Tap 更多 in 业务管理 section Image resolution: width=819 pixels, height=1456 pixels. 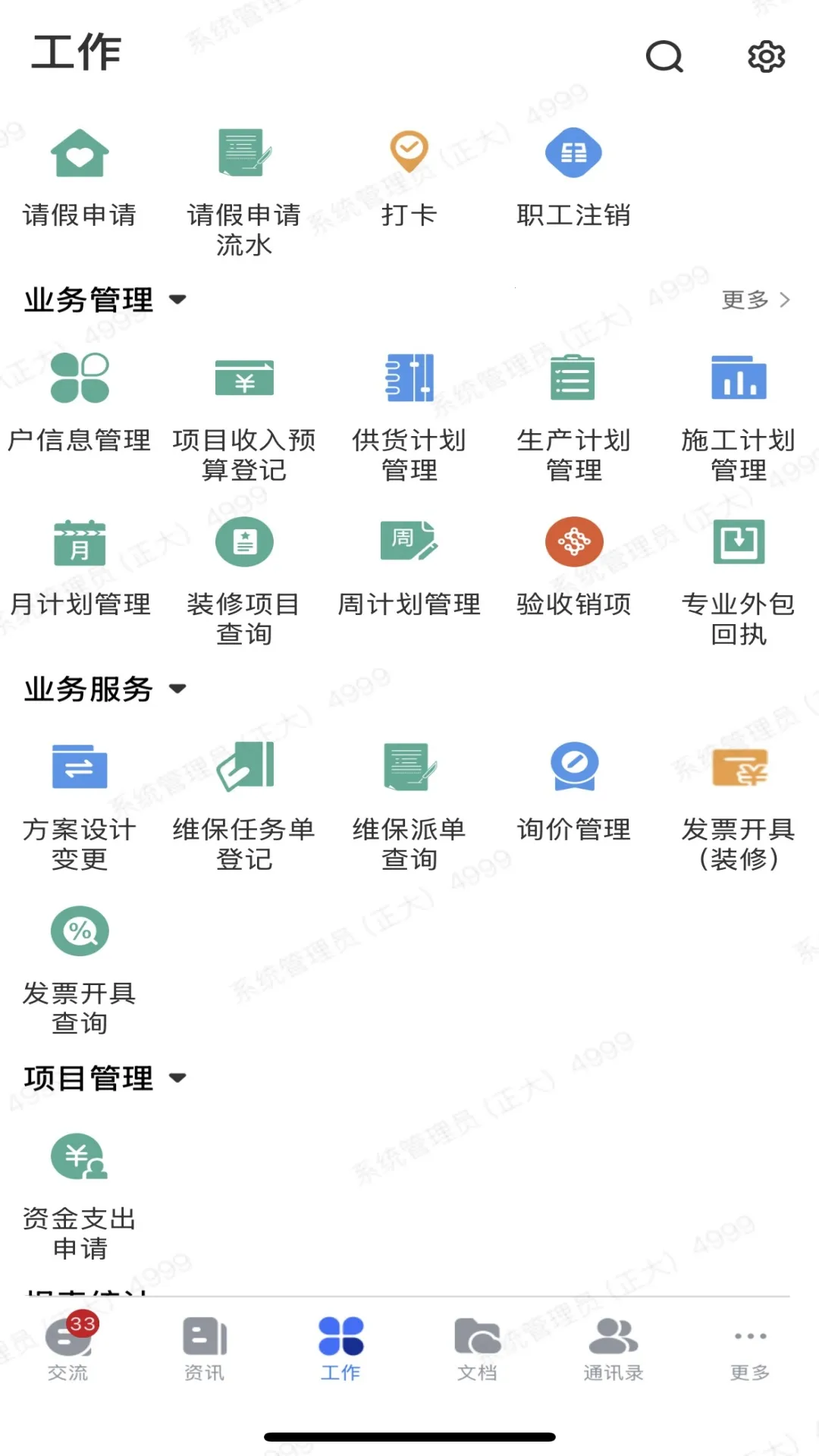click(755, 300)
